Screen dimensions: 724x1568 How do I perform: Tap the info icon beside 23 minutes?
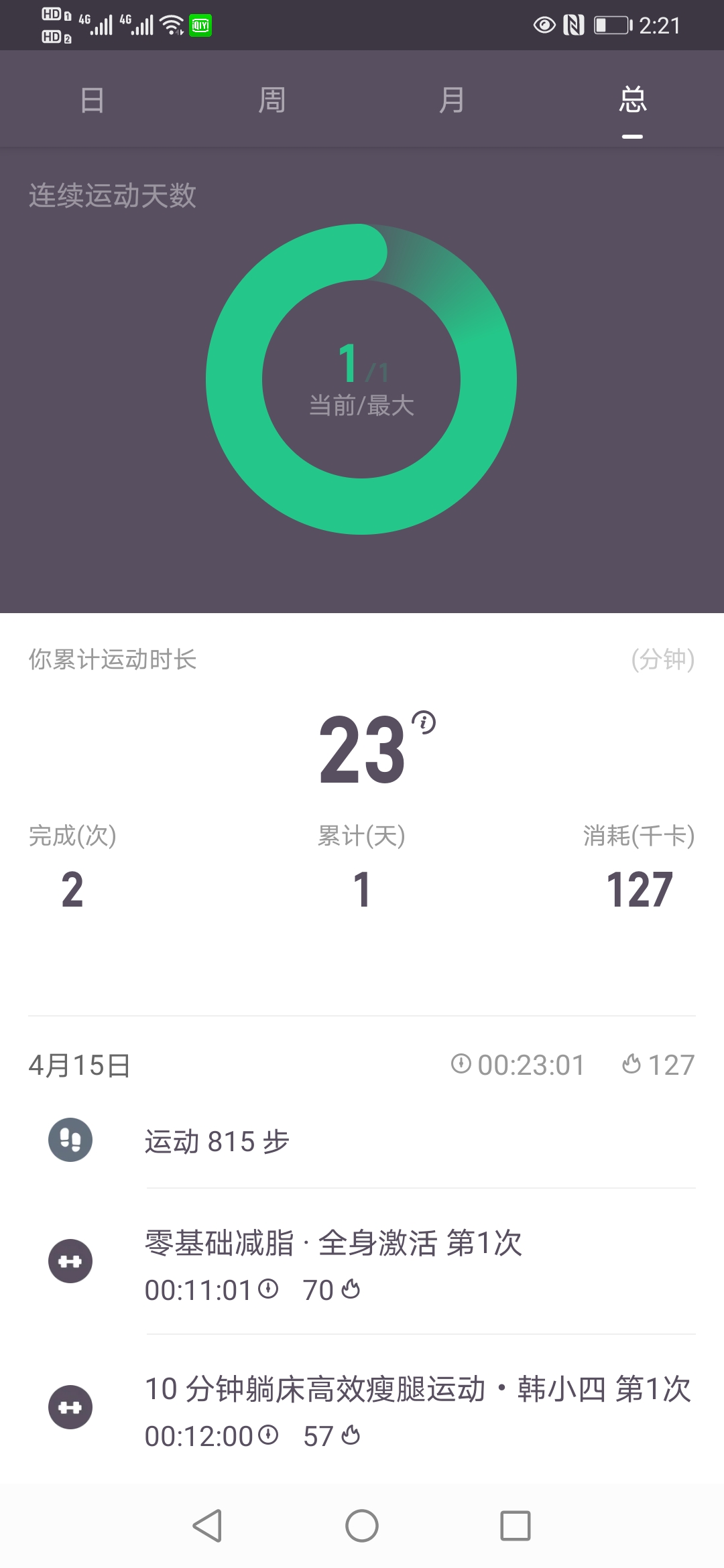424,722
